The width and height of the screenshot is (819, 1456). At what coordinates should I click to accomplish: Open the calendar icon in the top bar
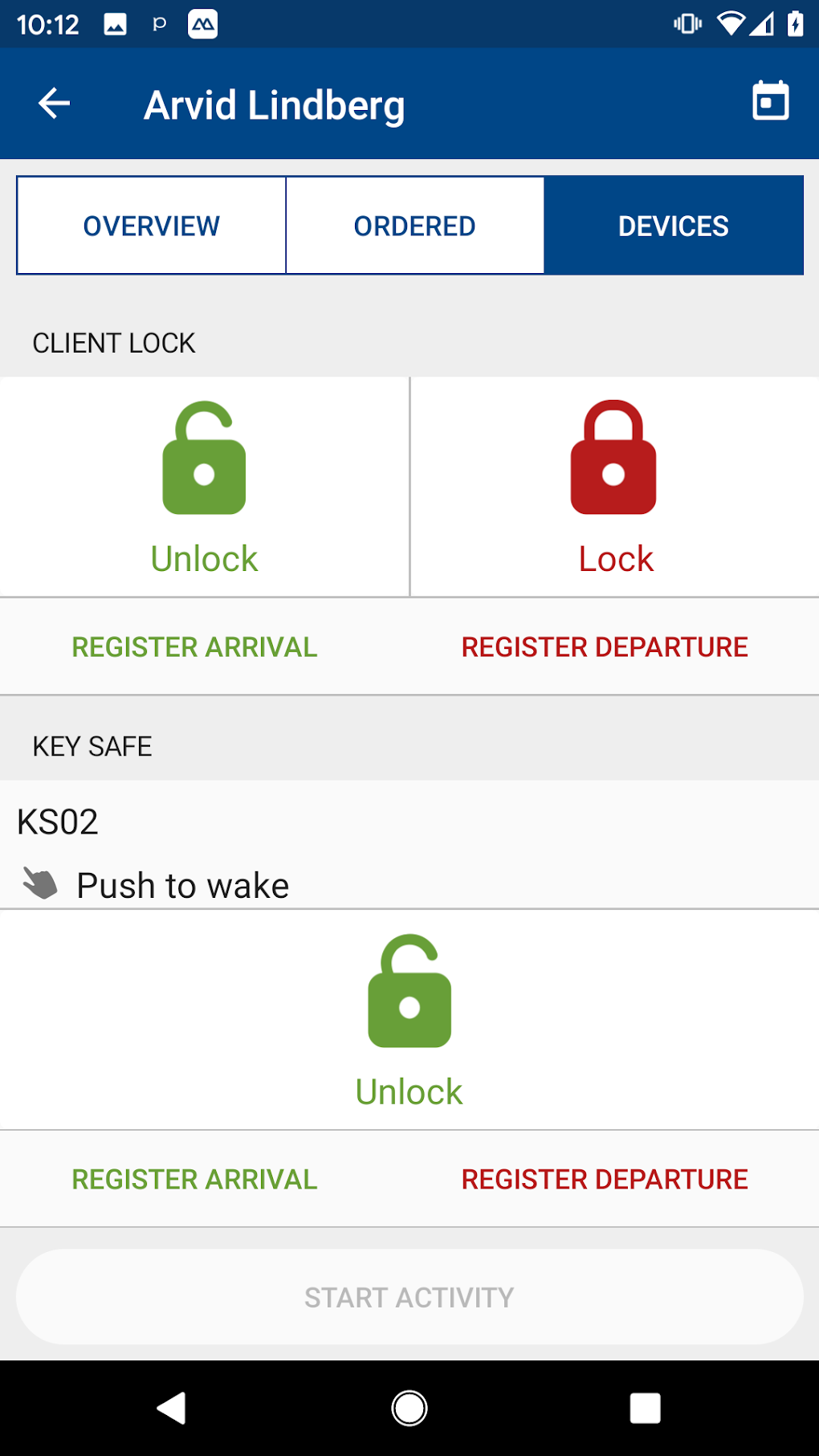[x=770, y=103]
